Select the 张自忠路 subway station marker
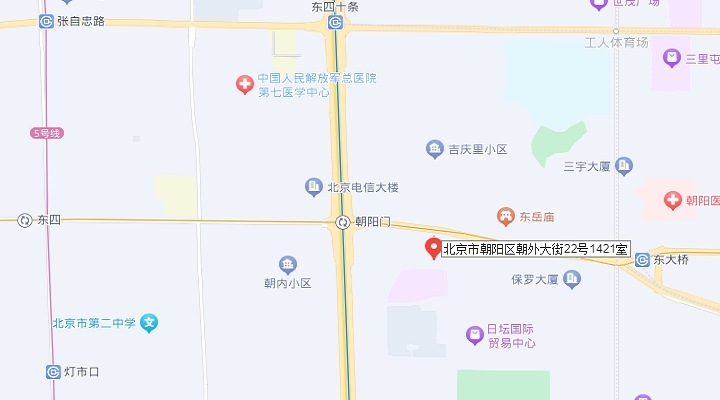This screenshot has width=720, height=400. click(x=46, y=21)
